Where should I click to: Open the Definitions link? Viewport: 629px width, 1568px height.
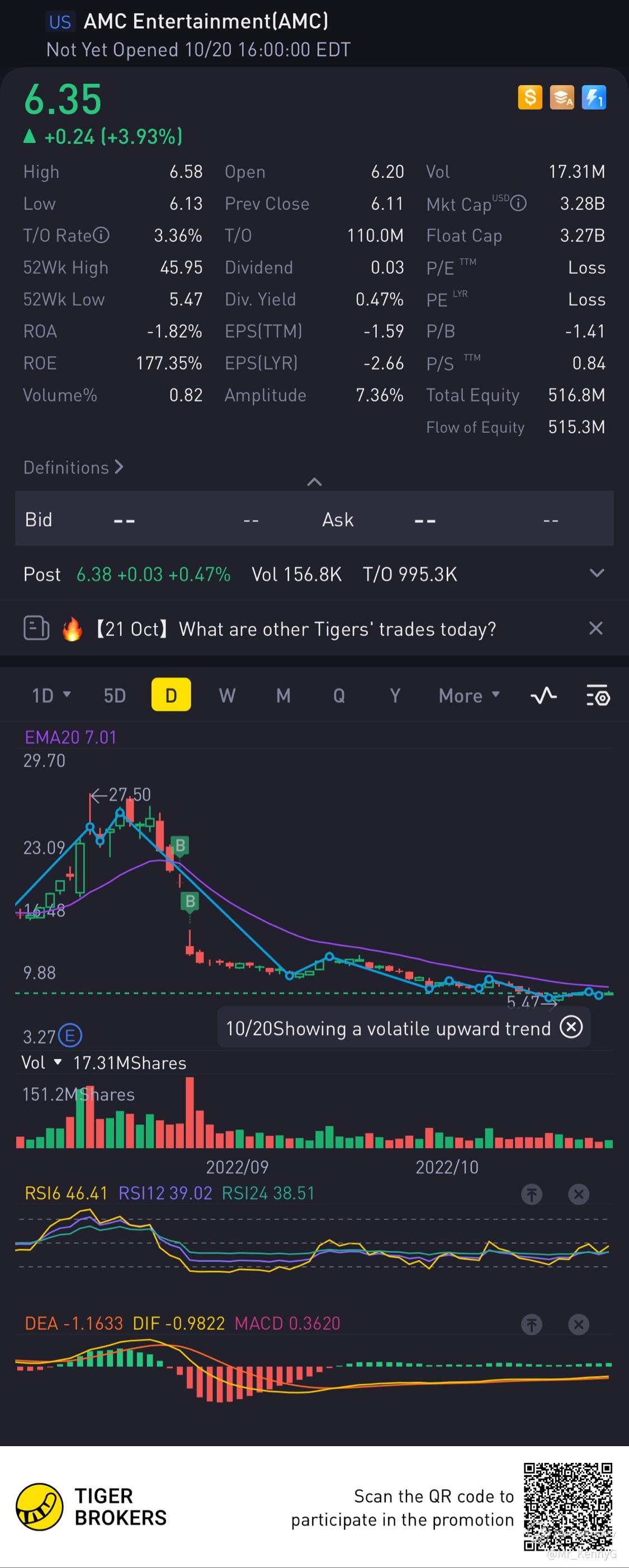click(73, 467)
